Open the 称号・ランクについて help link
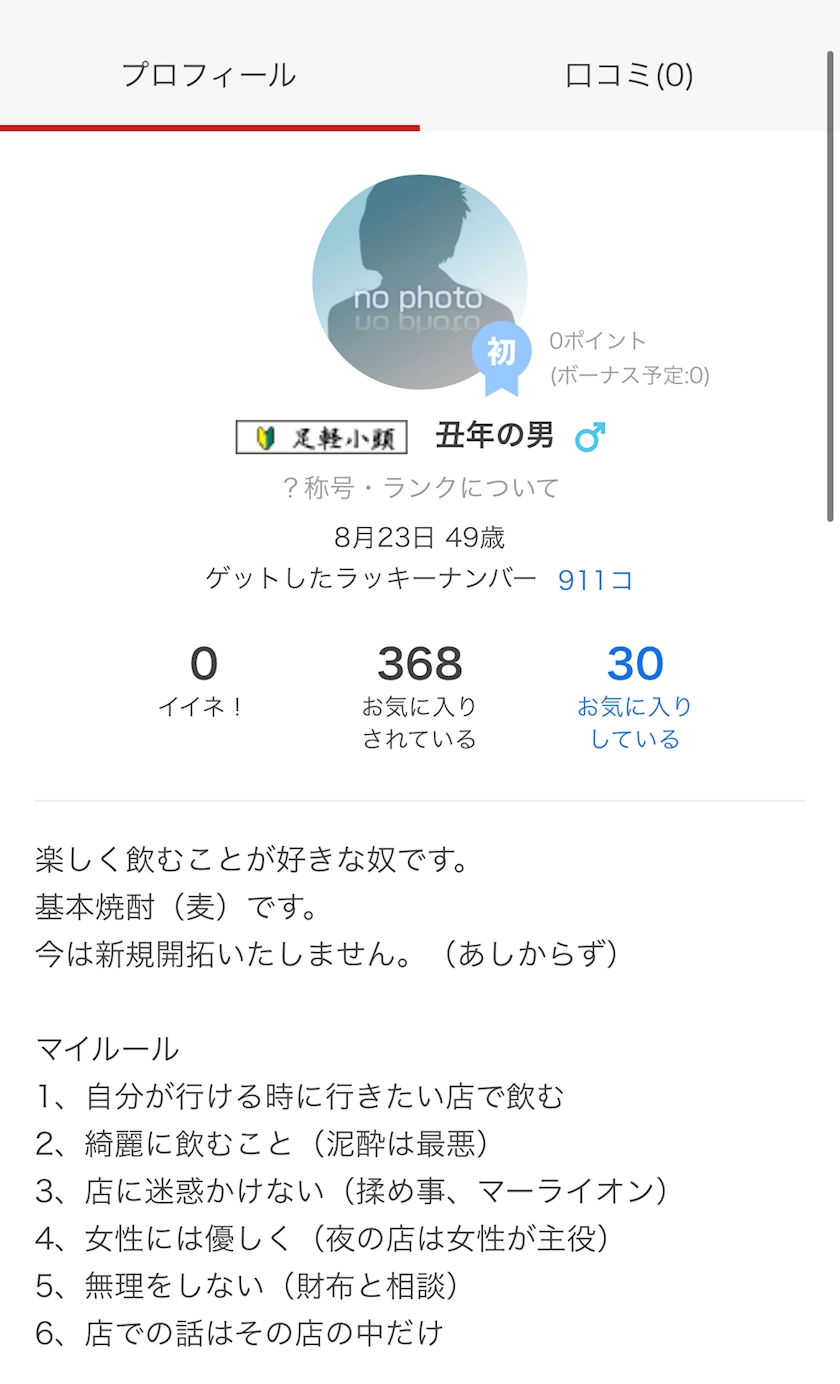 click(420, 488)
